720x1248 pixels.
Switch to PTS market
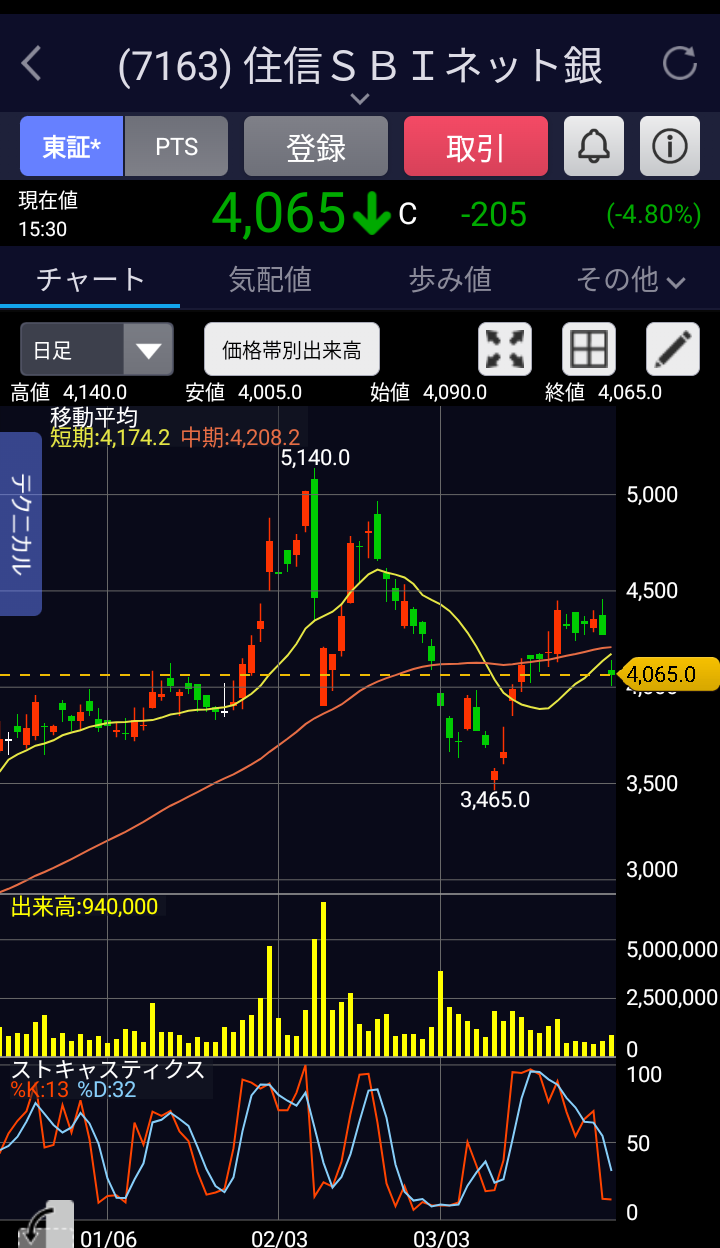coord(177,147)
